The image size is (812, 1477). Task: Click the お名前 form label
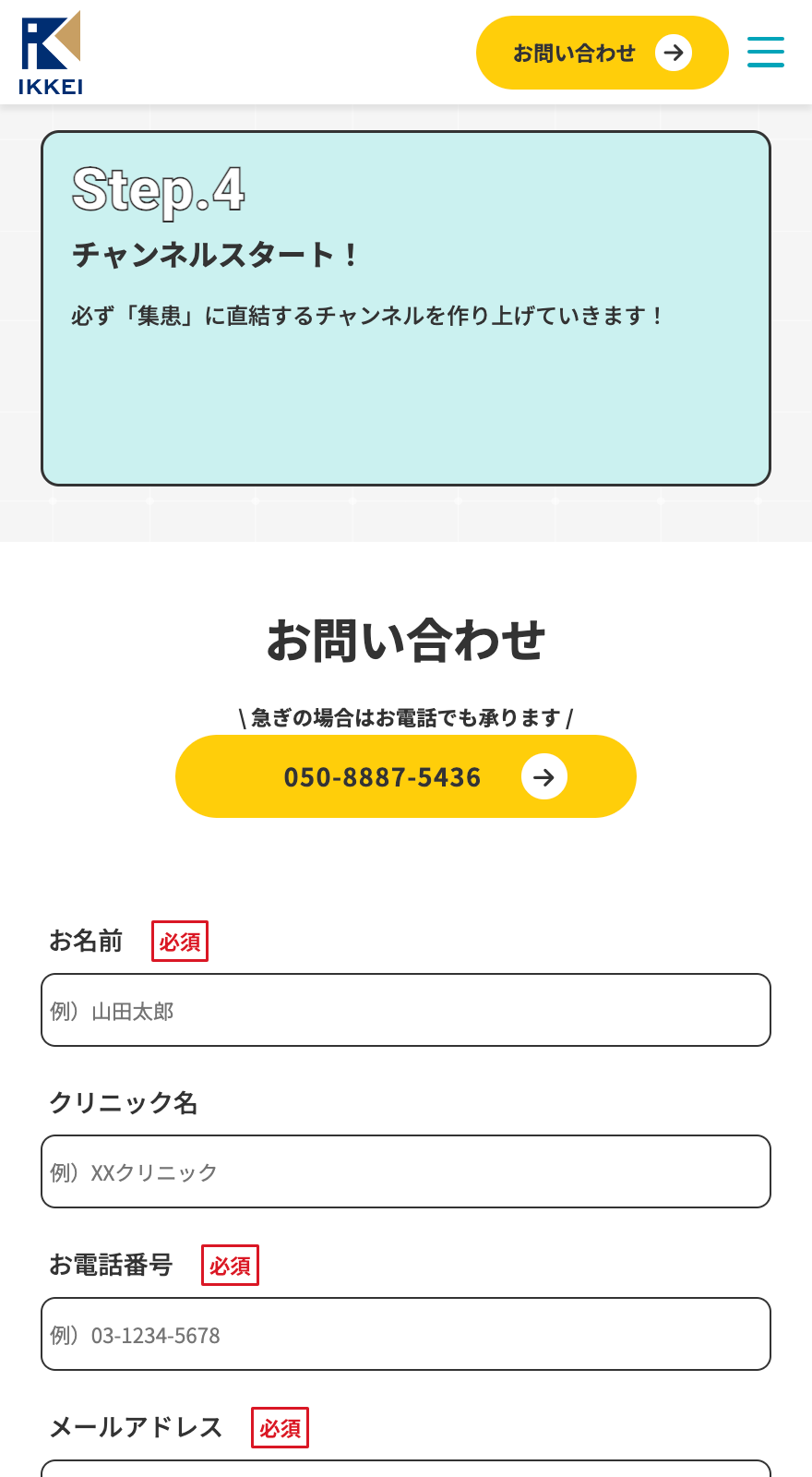tap(87, 943)
